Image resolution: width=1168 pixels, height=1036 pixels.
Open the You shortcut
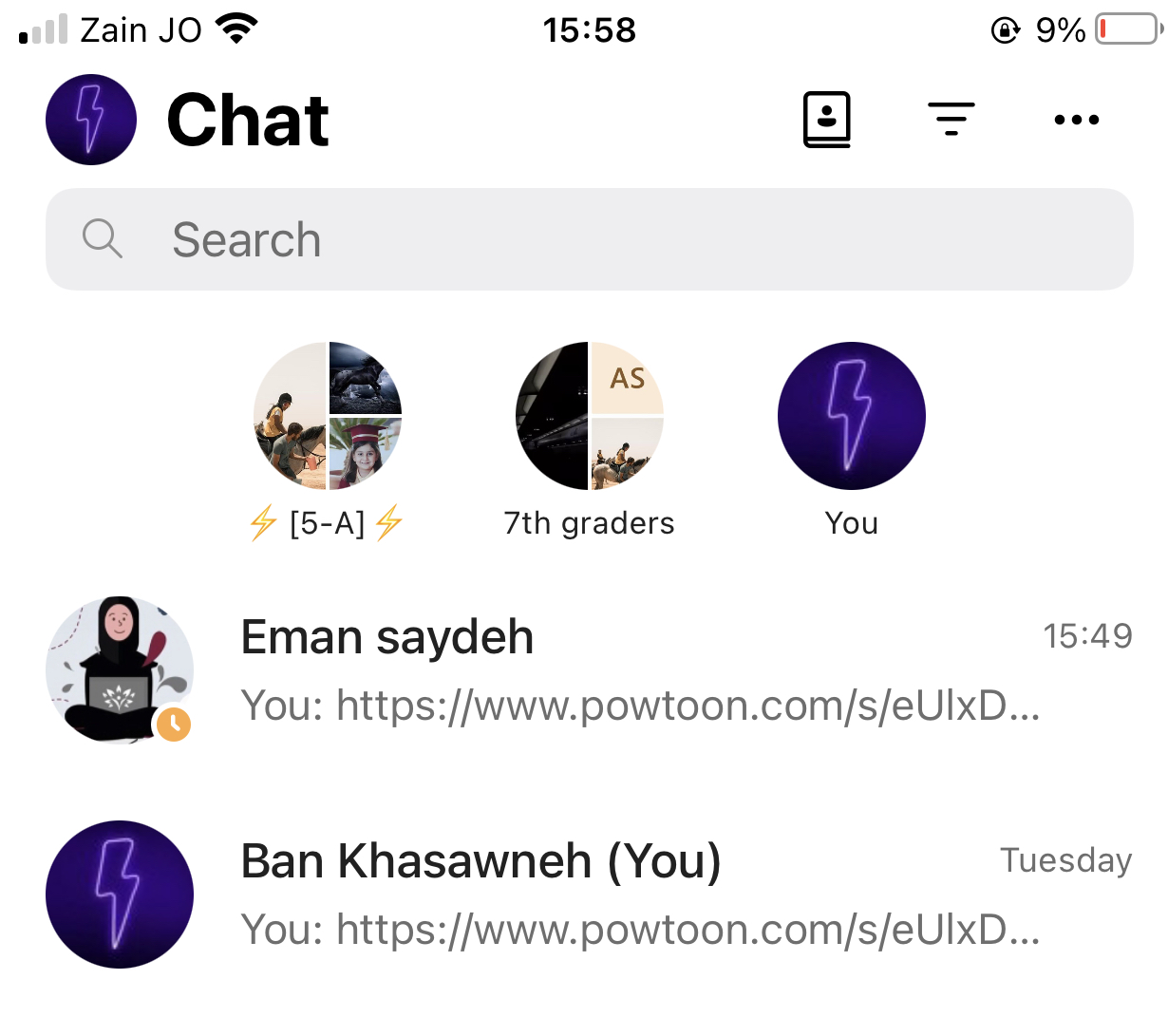tap(851, 416)
